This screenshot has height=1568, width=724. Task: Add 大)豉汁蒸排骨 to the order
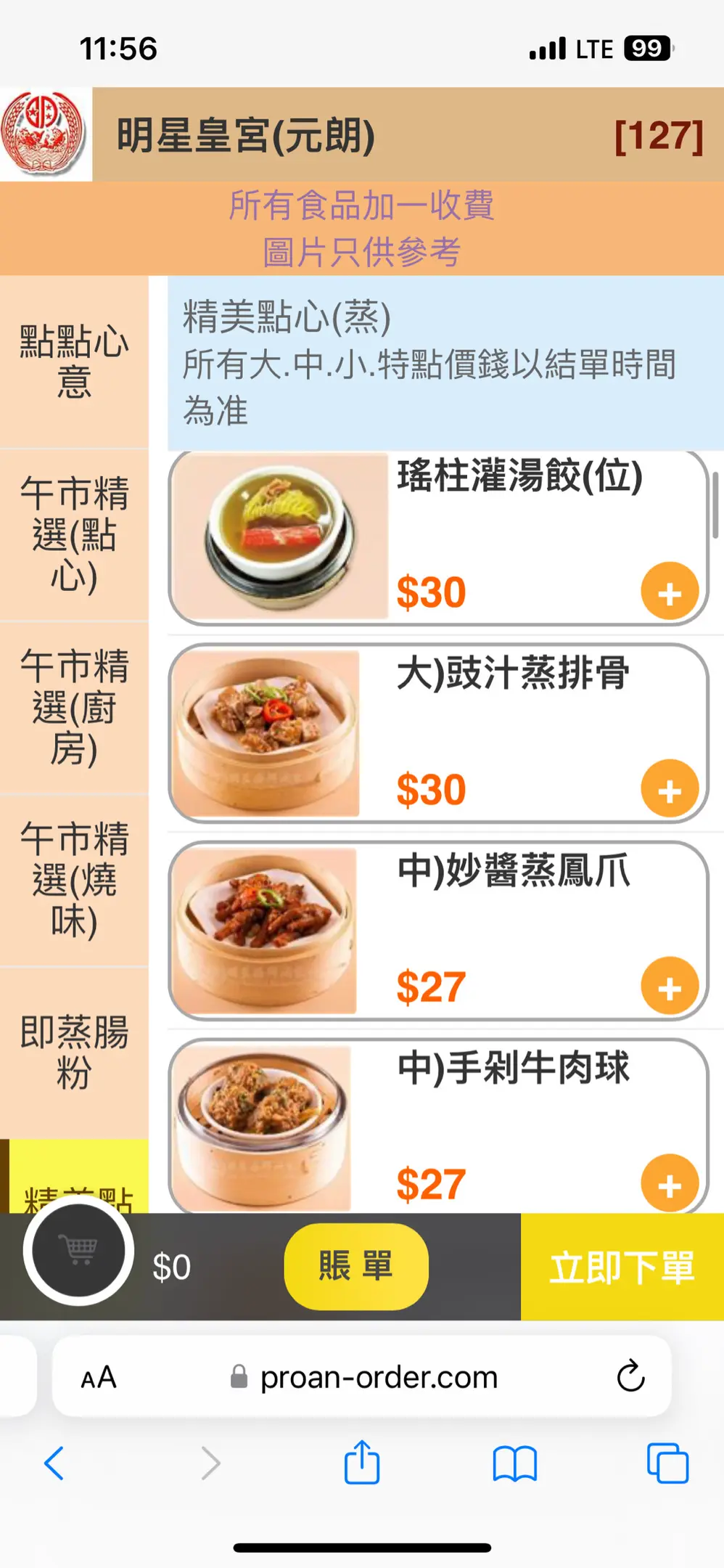(x=669, y=789)
